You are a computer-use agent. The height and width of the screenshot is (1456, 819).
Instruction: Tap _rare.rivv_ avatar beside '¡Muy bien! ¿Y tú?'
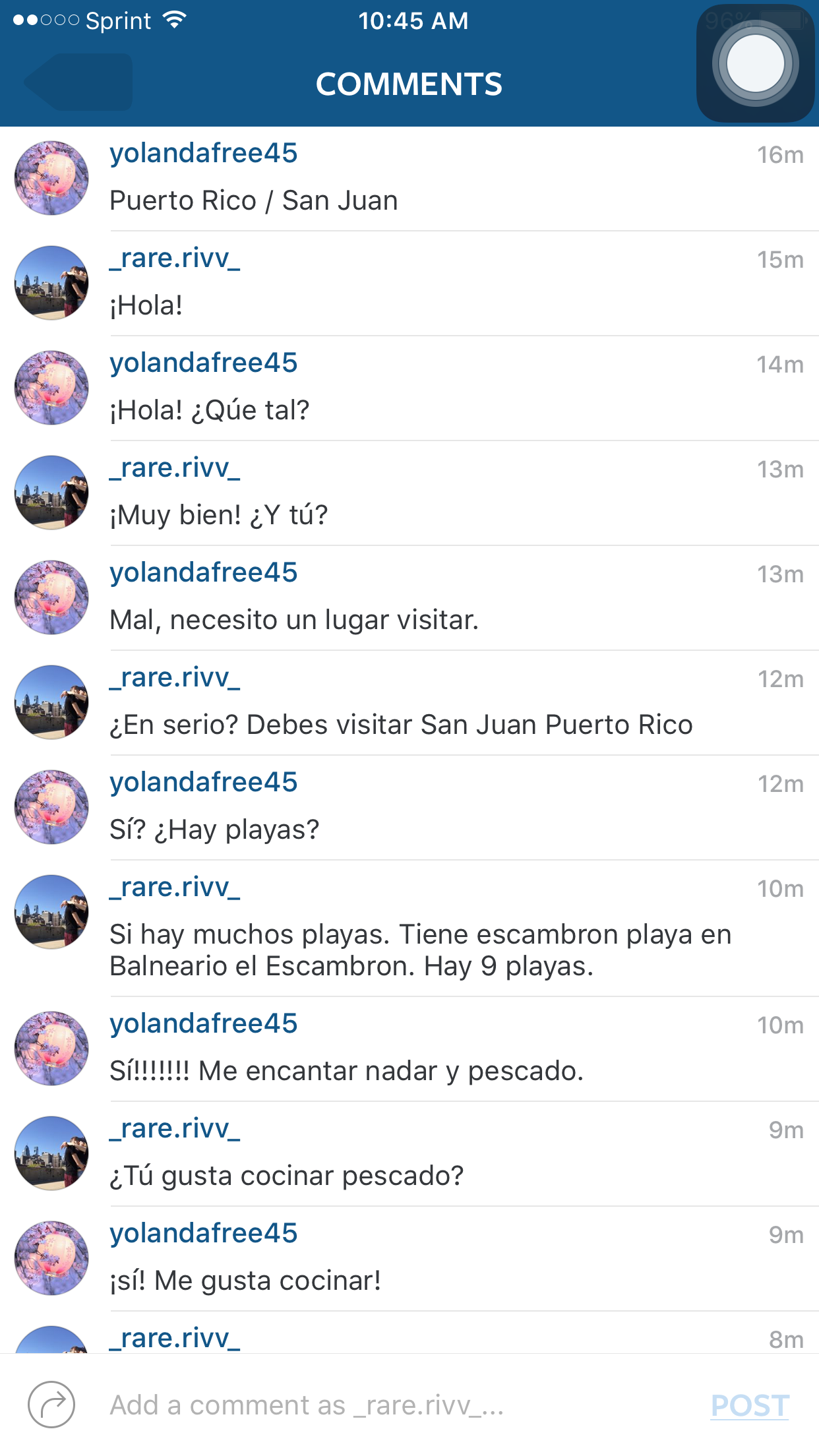click(x=51, y=493)
